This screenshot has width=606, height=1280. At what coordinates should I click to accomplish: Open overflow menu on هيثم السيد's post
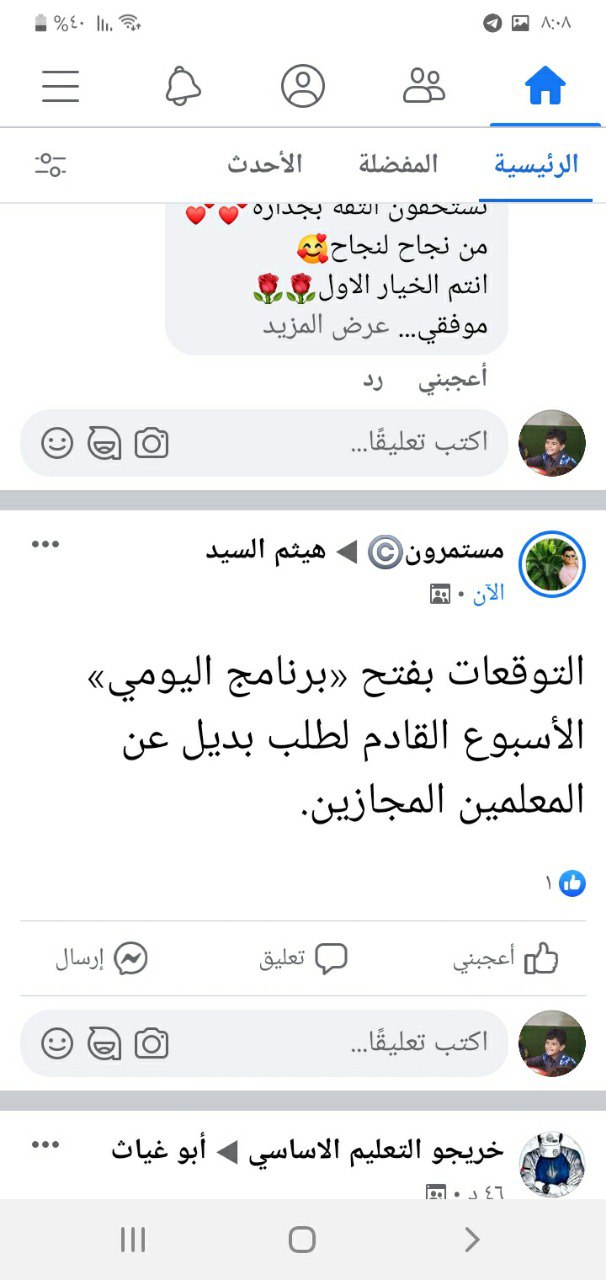(x=46, y=544)
